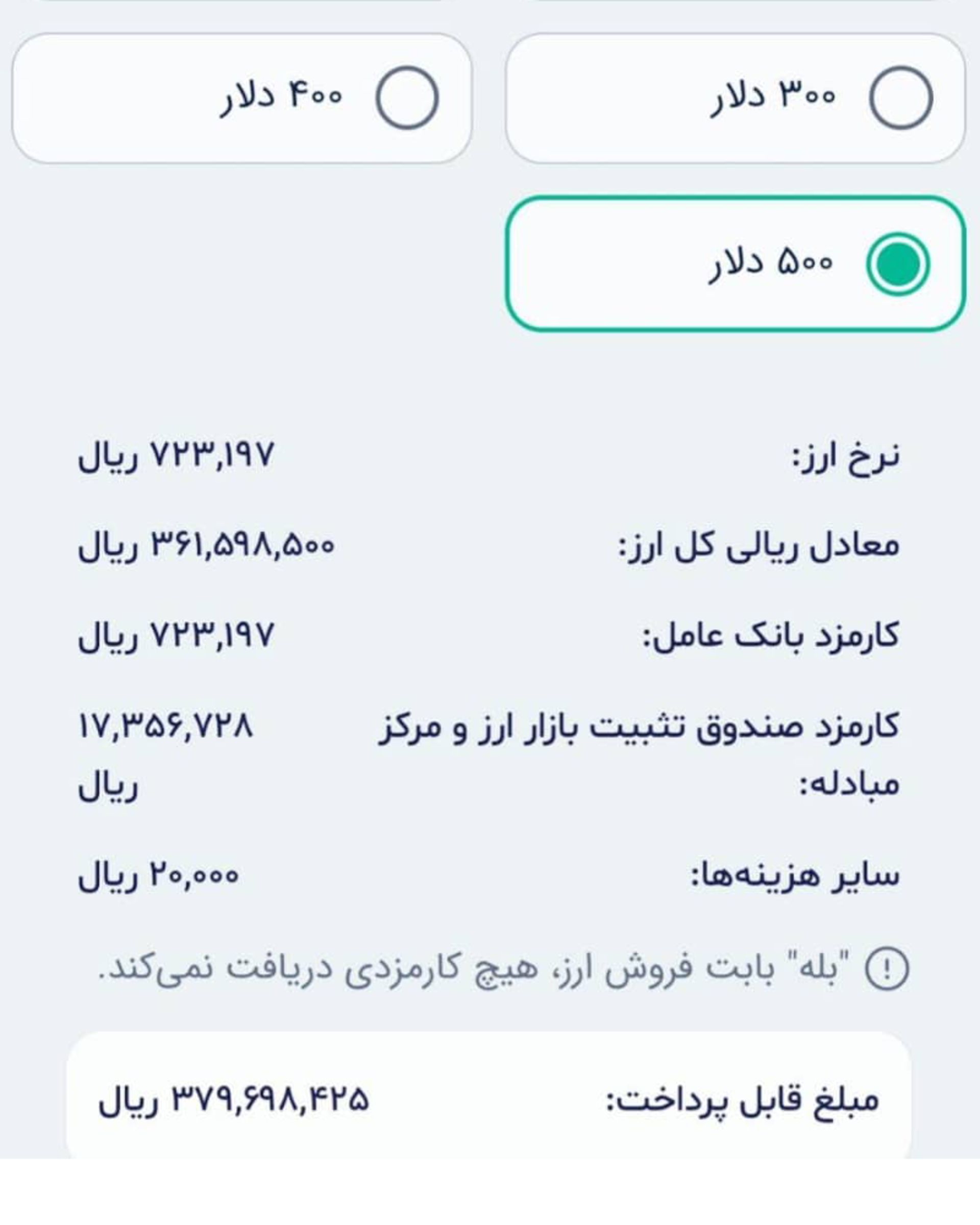Choose the ۴۰۰ دلار radio option

[x=407, y=97]
